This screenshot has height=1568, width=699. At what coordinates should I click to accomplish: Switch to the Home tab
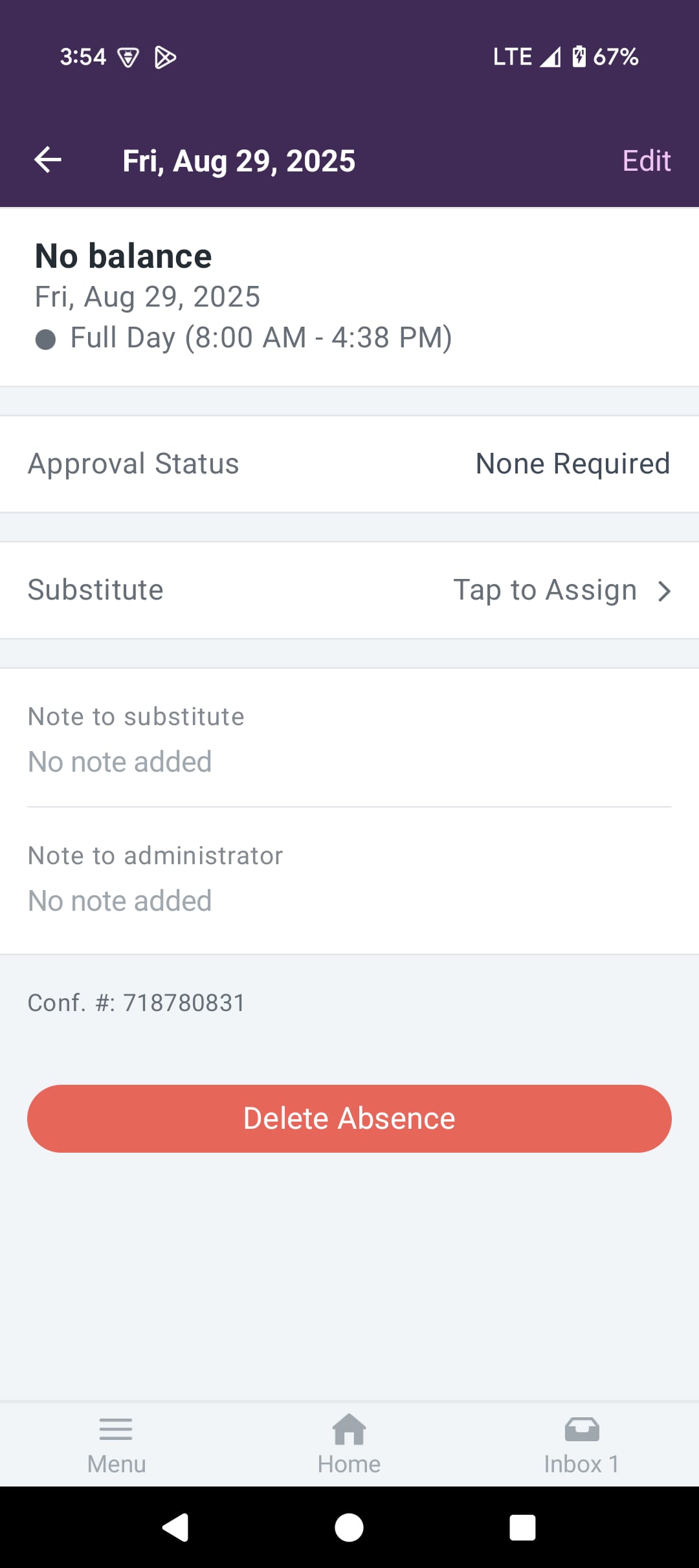pos(349,1445)
